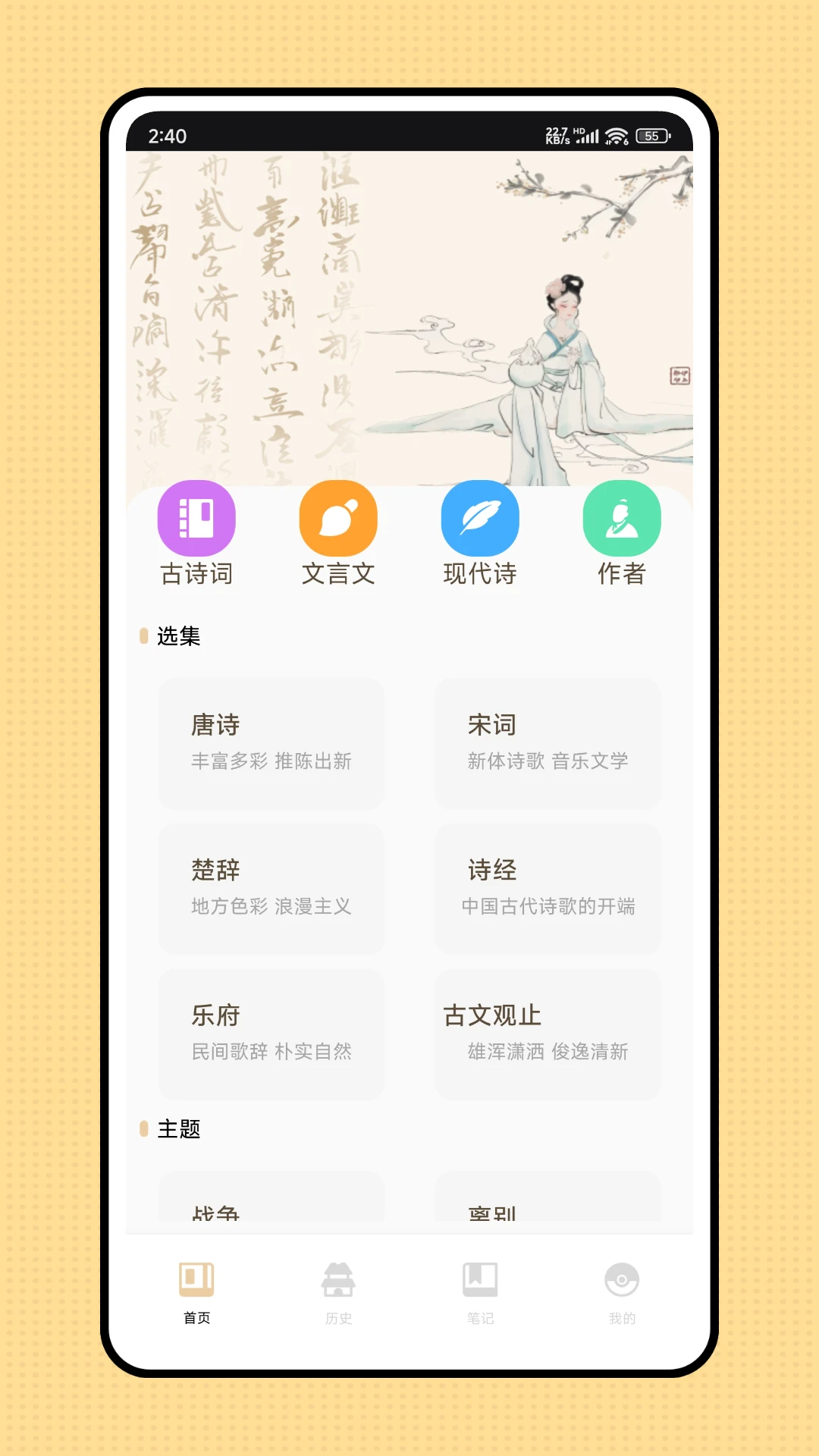Open the 诗经 collection card

[548, 889]
